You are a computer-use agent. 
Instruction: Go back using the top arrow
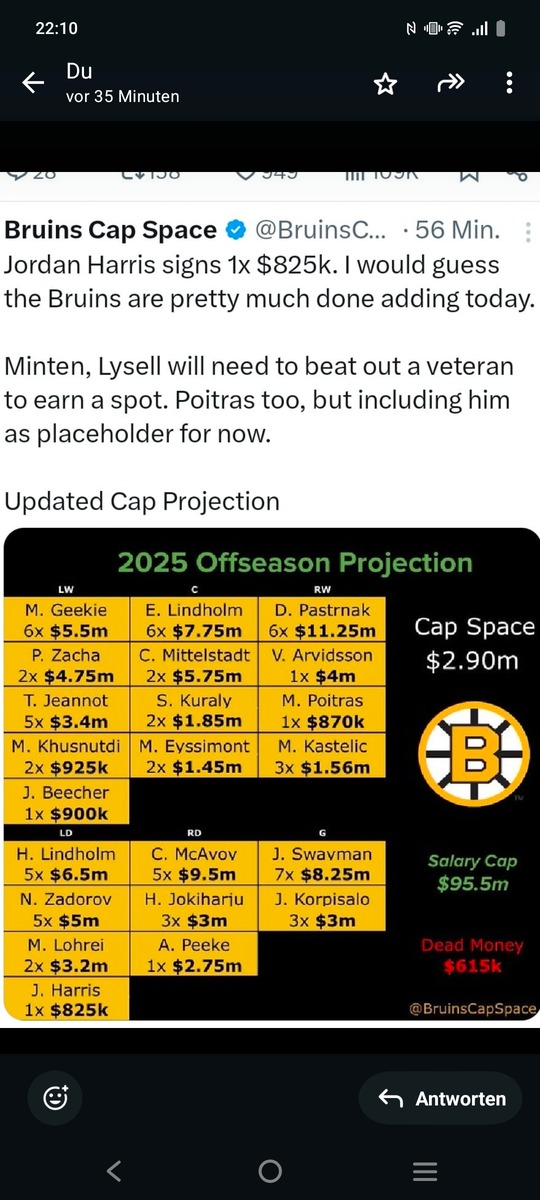[x=33, y=84]
